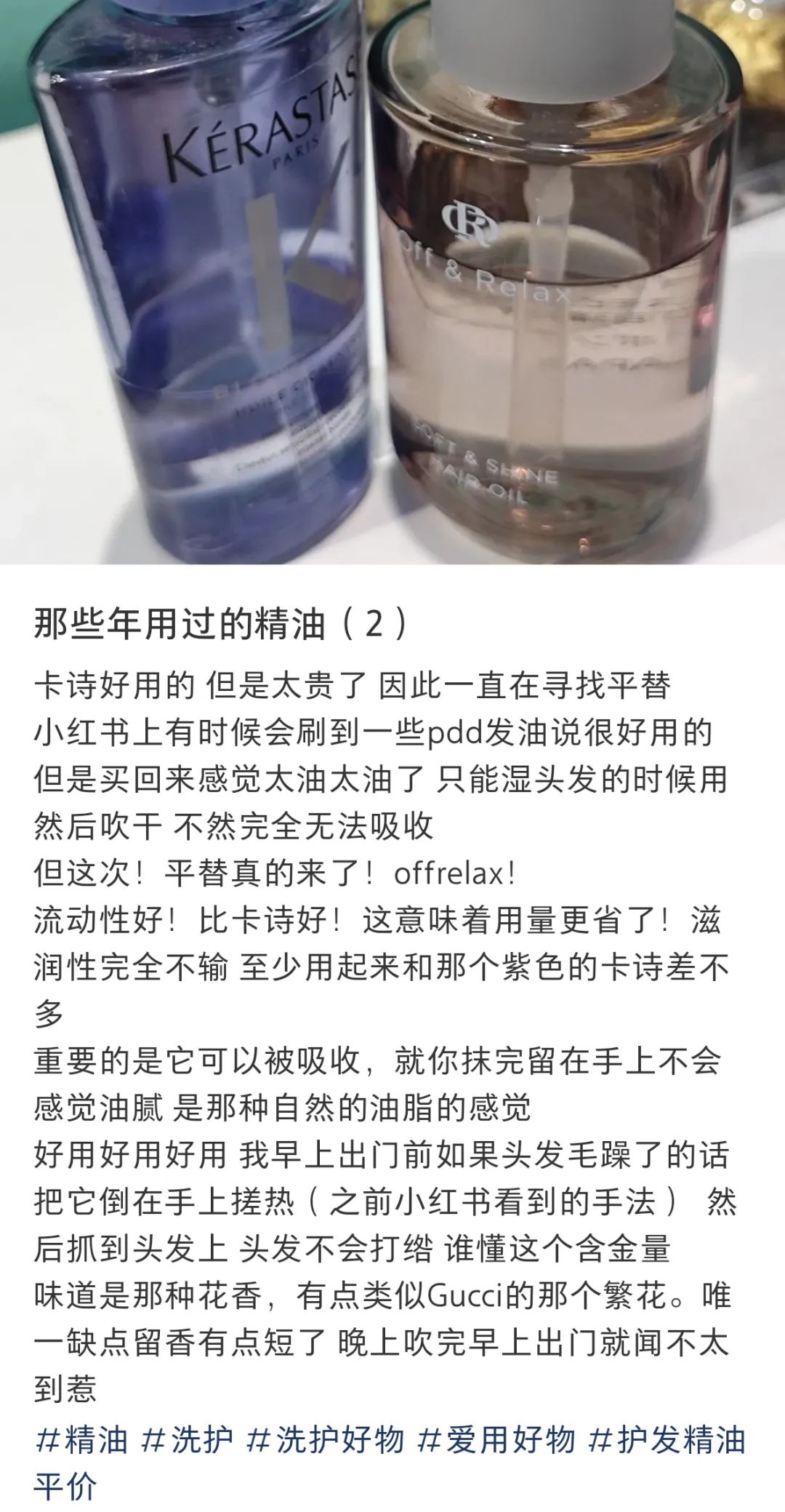View the post's hair oil photo fullscreen
785x1512 pixels.
click(392, 282)
